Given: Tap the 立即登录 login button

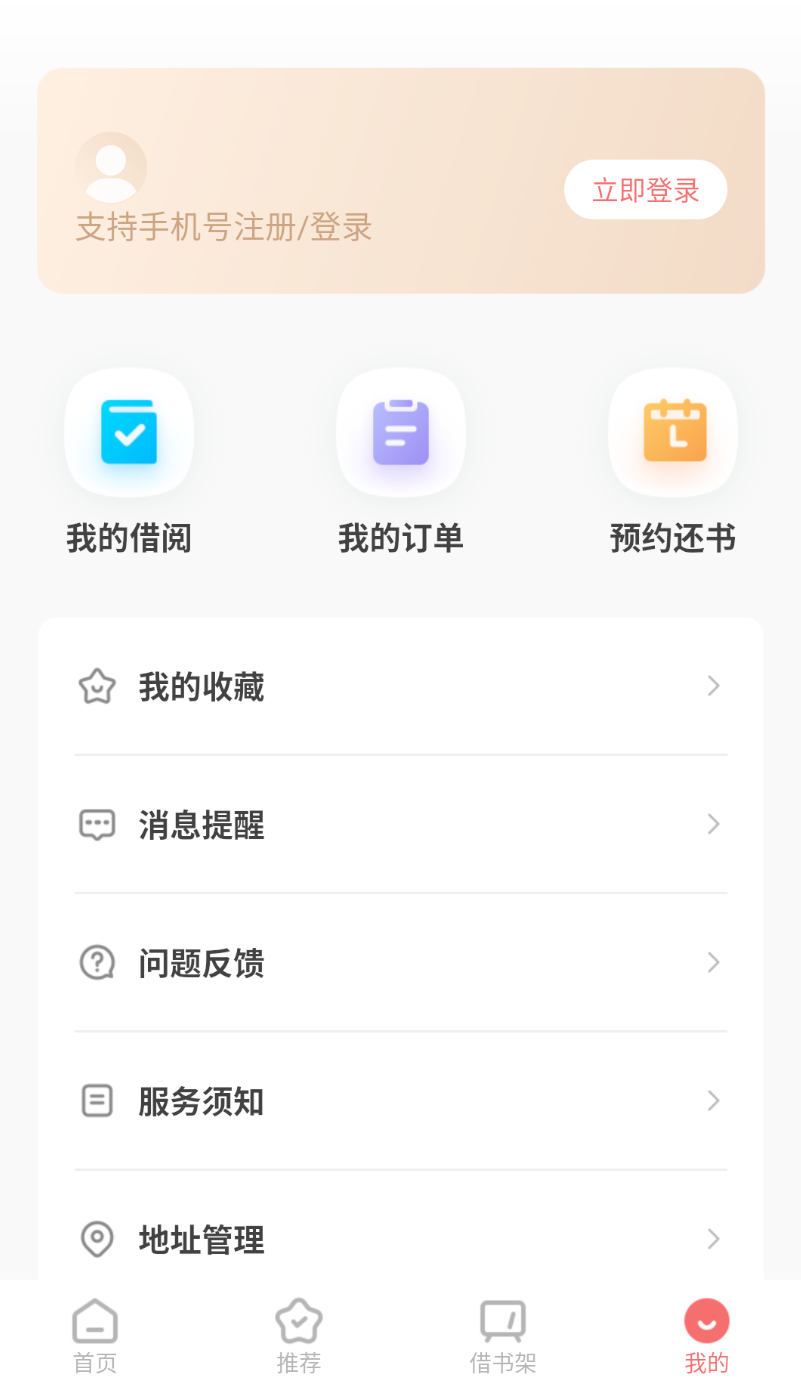Looking at the screenshot, I should (645, 189).
